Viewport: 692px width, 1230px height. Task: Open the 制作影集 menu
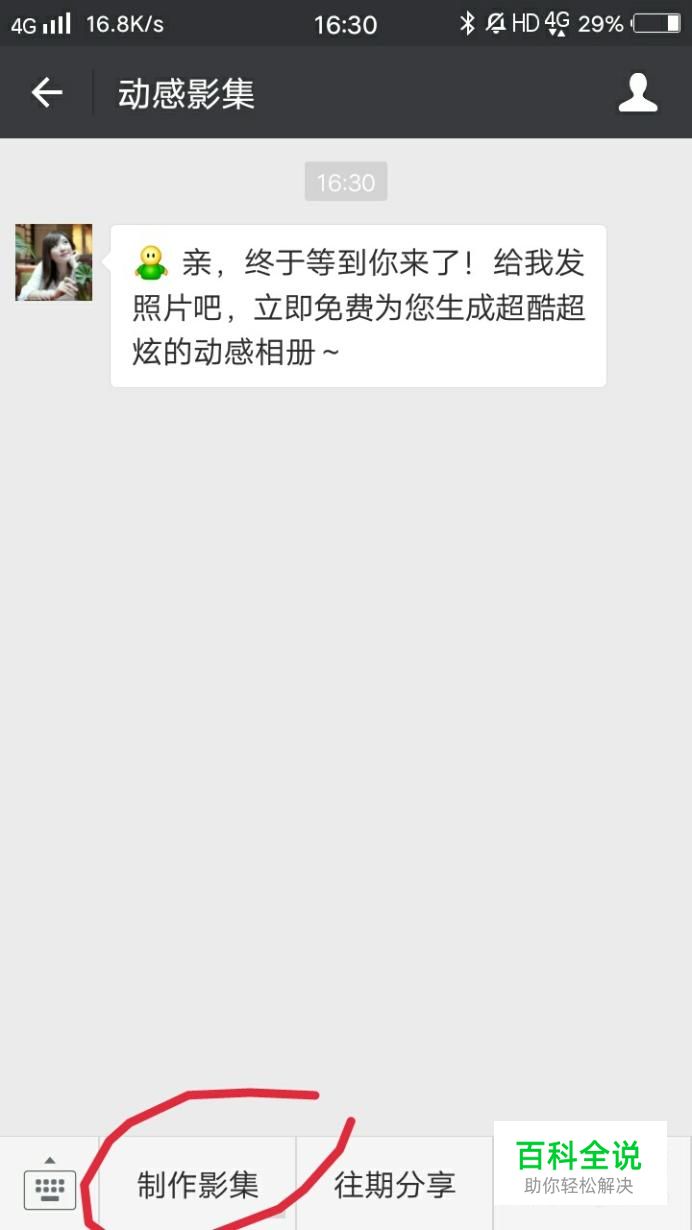pos(198,1185)
